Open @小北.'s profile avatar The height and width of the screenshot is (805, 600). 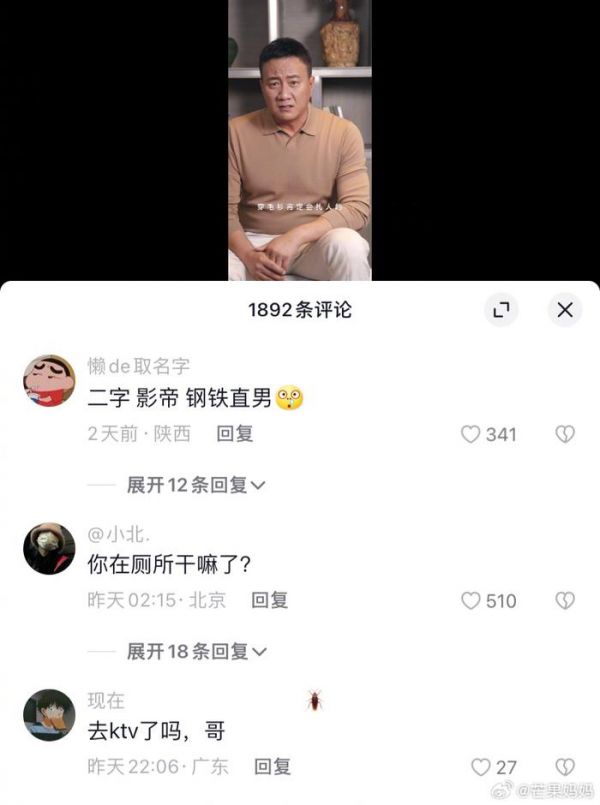pyautogui.click(x=49, y=548)
